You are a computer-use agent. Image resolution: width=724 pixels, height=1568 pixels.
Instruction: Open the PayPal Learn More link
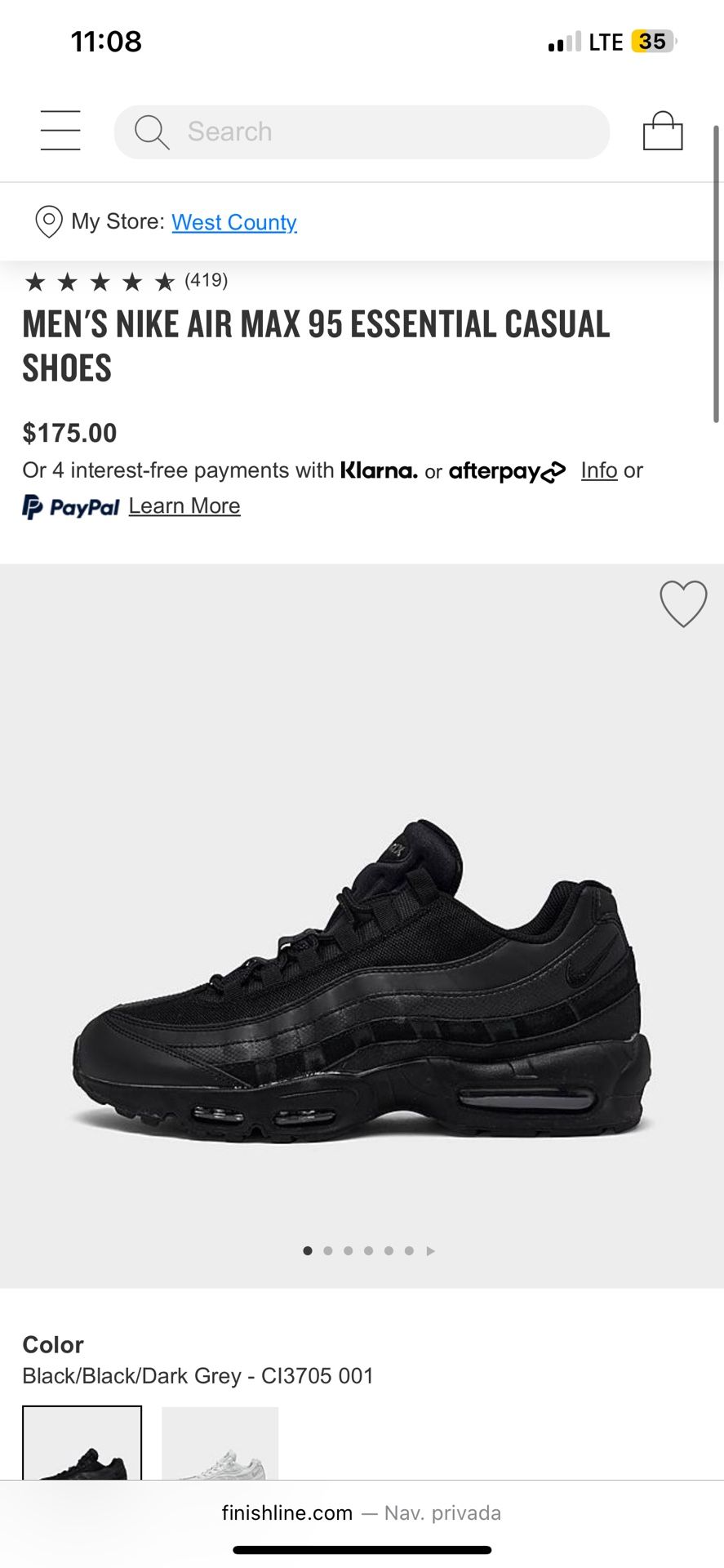pyautogui.click(x=184, y=506)
